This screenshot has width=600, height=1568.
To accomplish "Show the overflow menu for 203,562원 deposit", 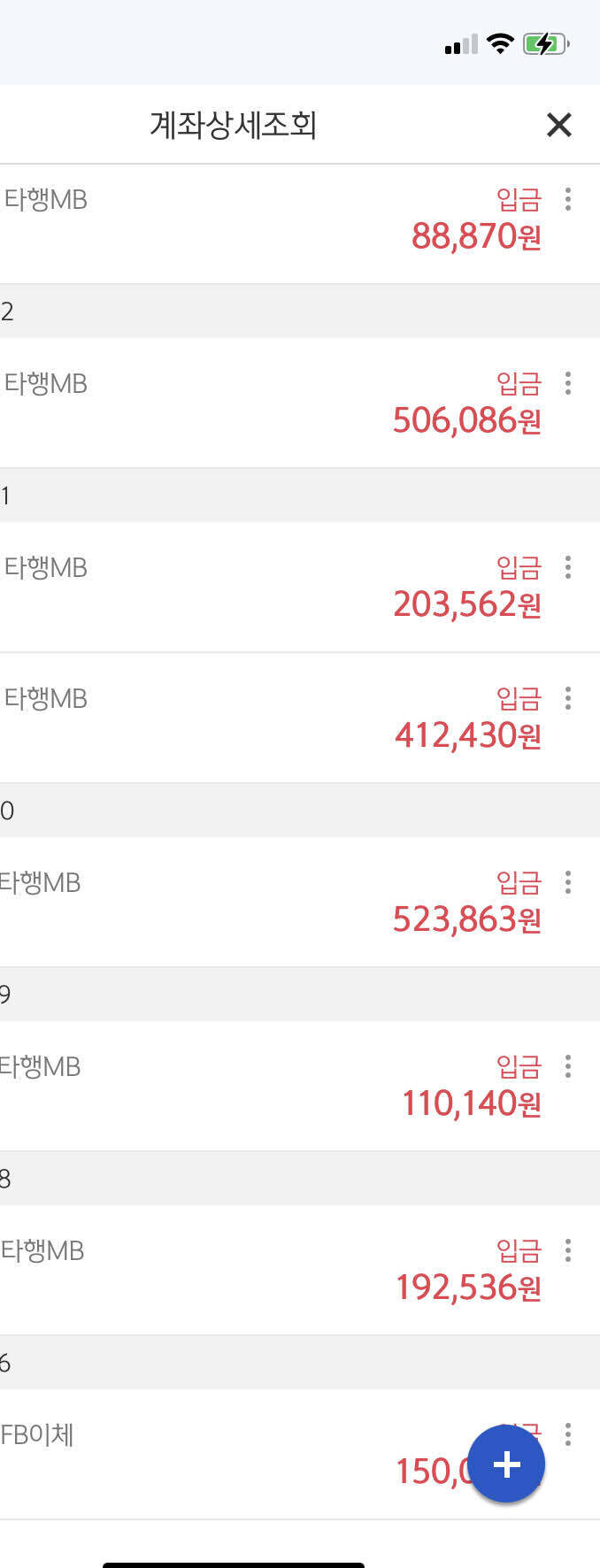I will coord(568,567).
